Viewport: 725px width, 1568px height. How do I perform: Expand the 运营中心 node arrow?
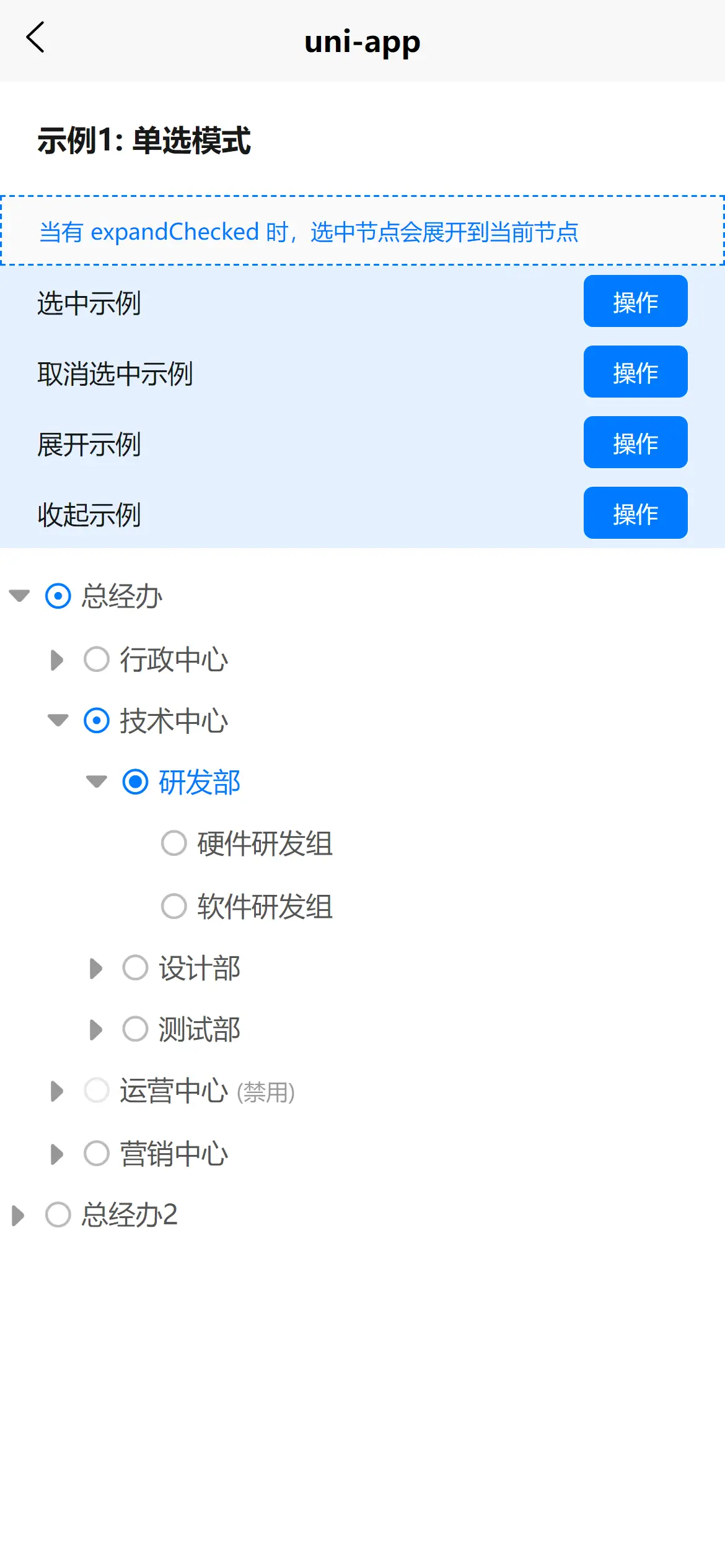click(x=57, y=1091)
